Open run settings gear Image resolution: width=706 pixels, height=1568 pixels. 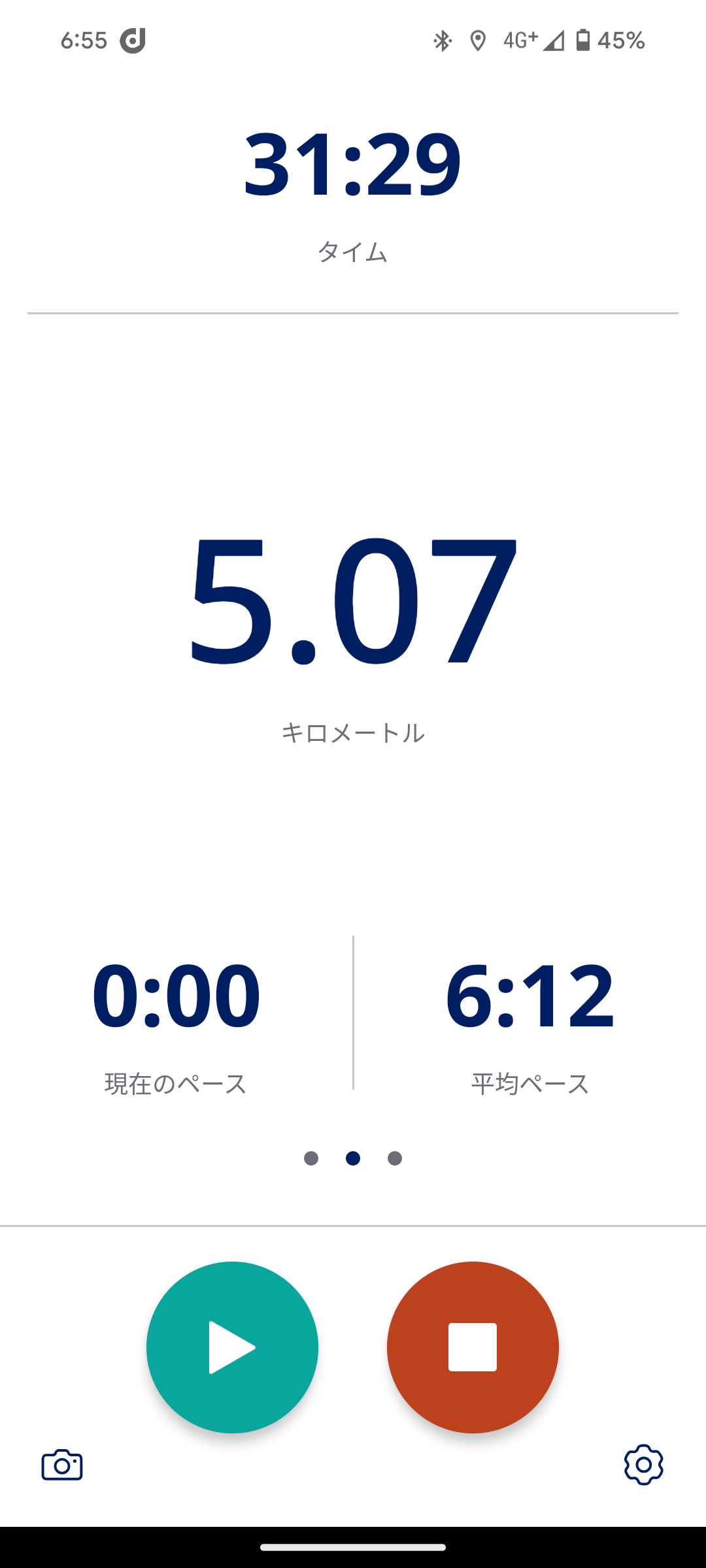643,1465
